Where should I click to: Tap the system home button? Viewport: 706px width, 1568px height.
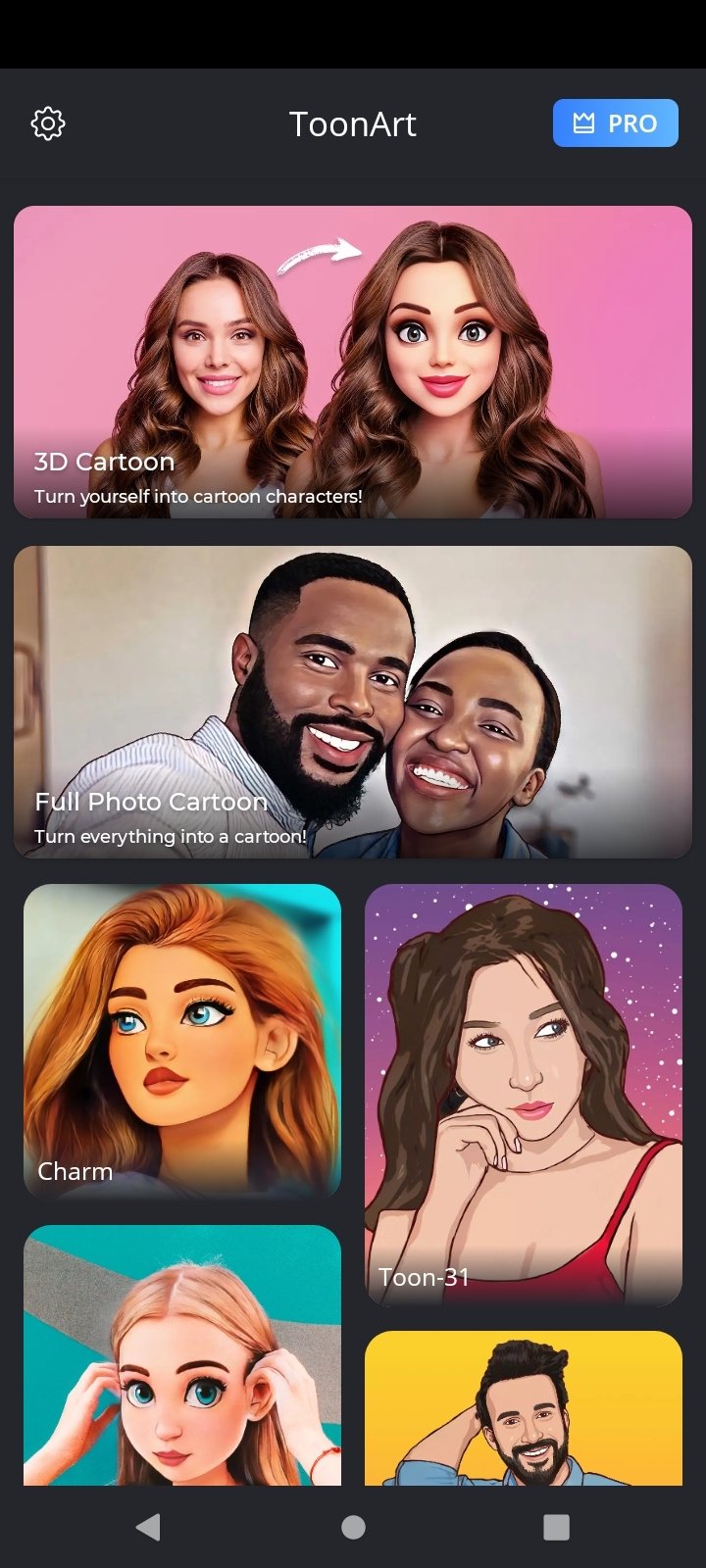[353, 1527]
